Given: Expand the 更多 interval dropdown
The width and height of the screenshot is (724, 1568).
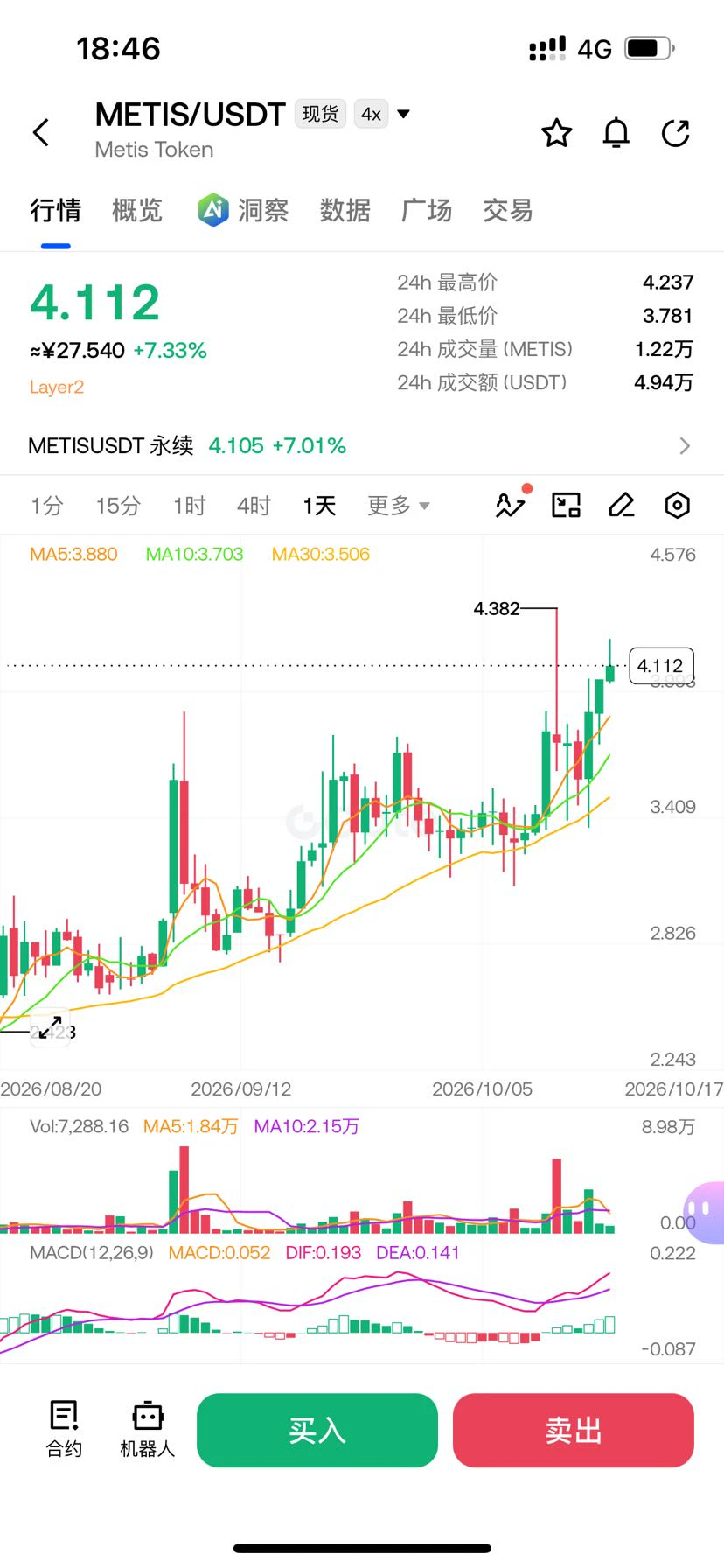Looking at the screenshot, I should 399,506.
